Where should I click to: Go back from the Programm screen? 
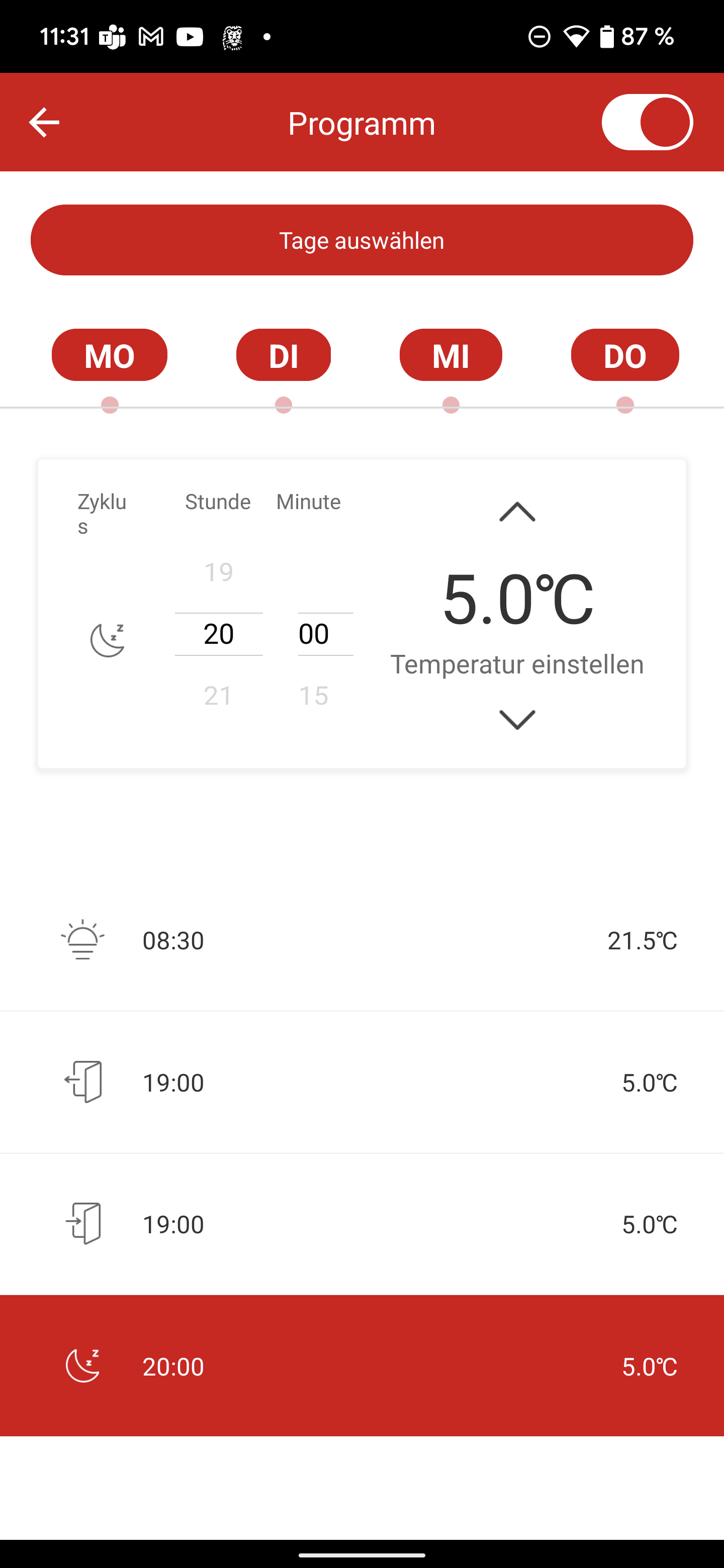click(44, 122)
